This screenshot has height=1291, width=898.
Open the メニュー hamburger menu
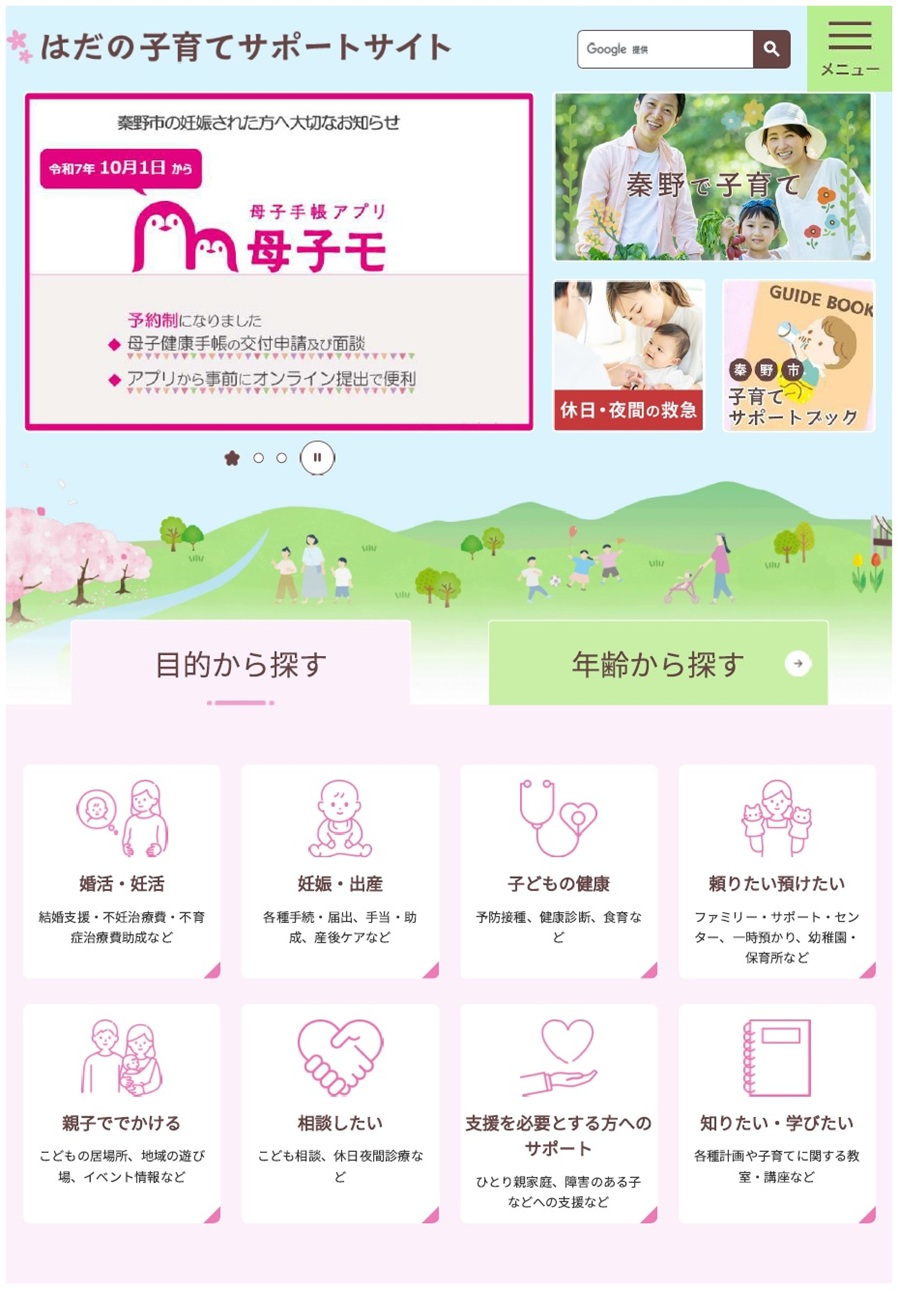click(849, 48)
